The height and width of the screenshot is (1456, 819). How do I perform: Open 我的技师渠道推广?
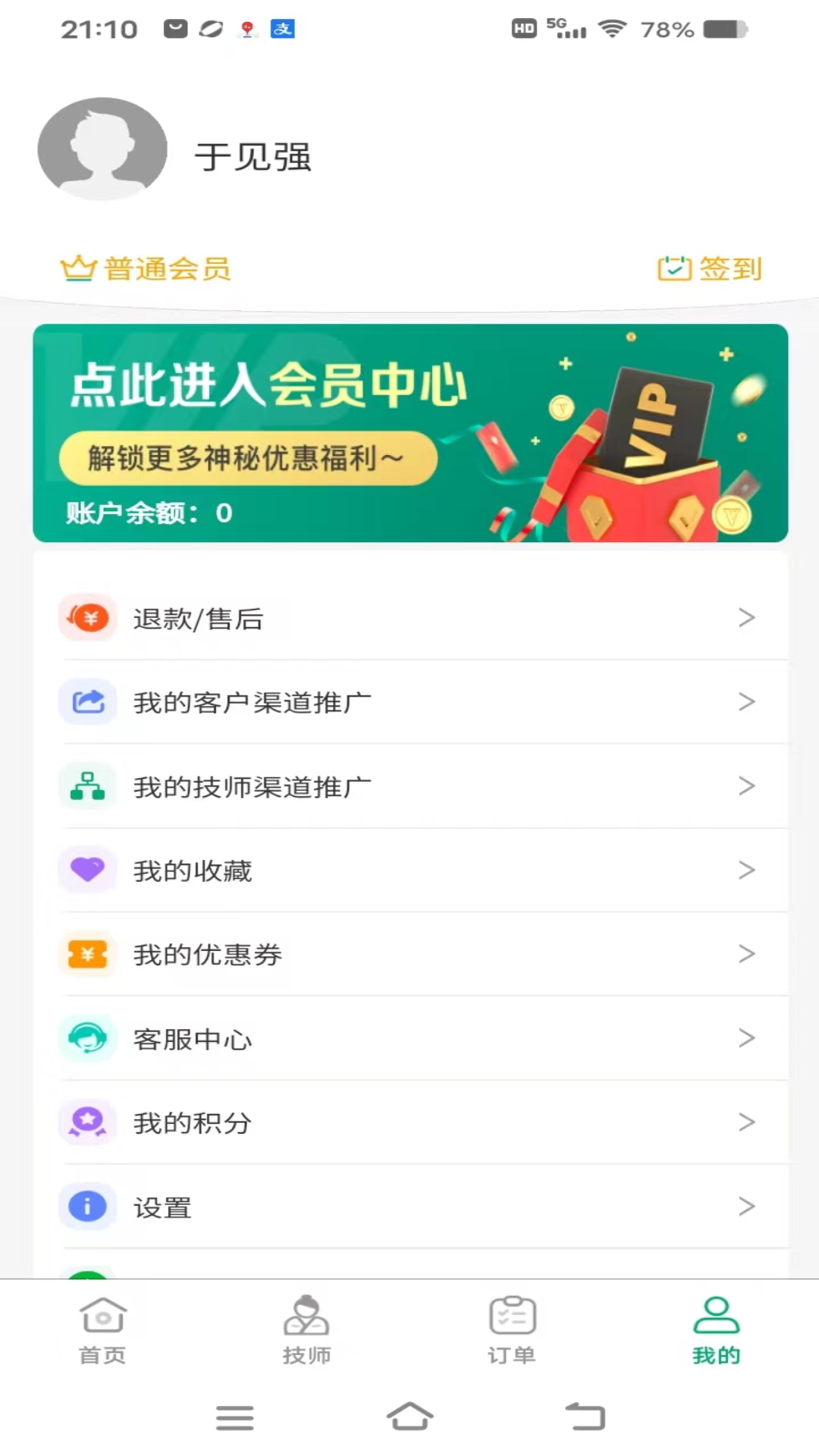(409, 786)
